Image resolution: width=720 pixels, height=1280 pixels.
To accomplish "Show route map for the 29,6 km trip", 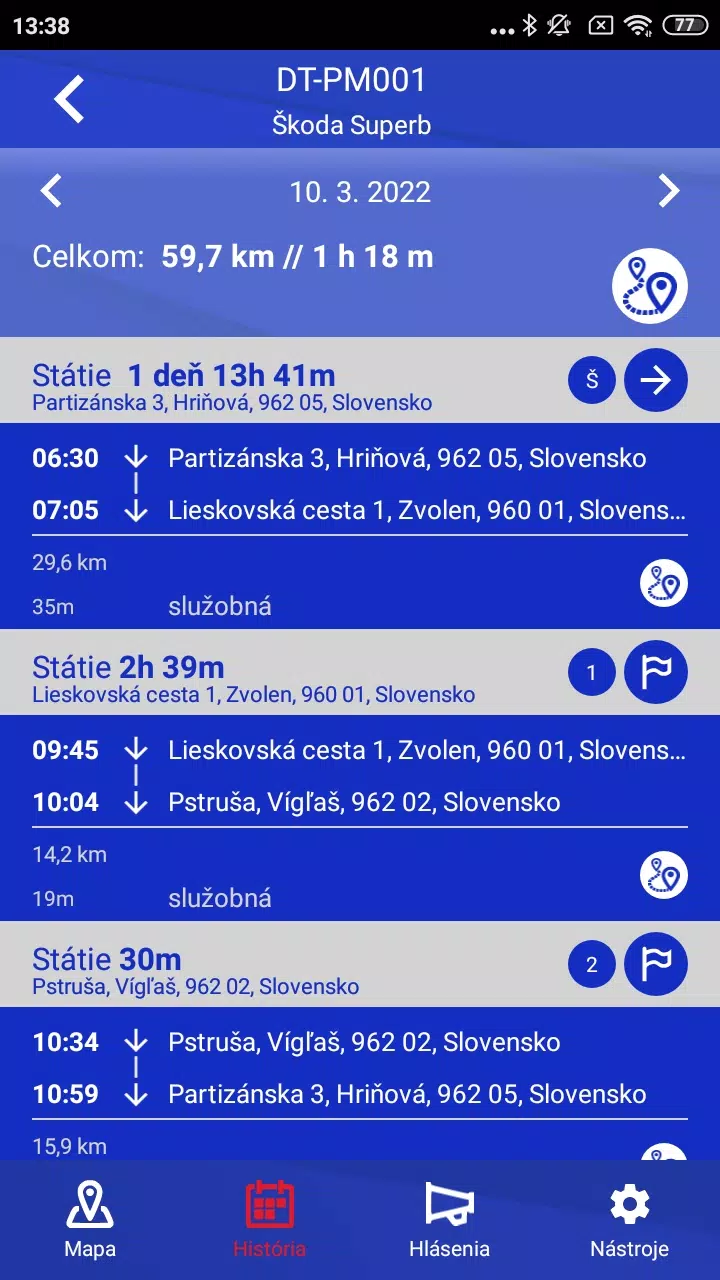I will point(664,583).
